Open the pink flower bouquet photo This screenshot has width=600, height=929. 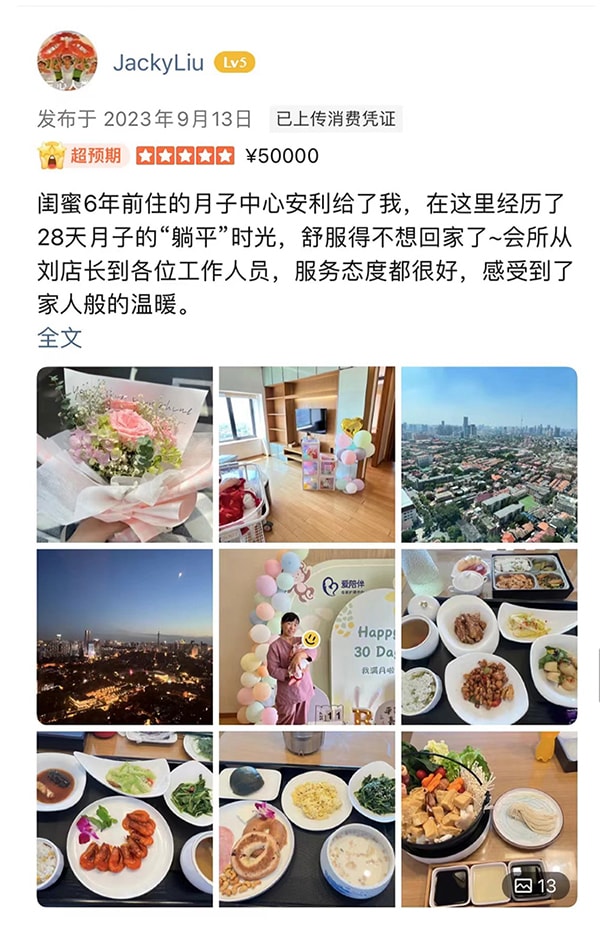(125, 454)
